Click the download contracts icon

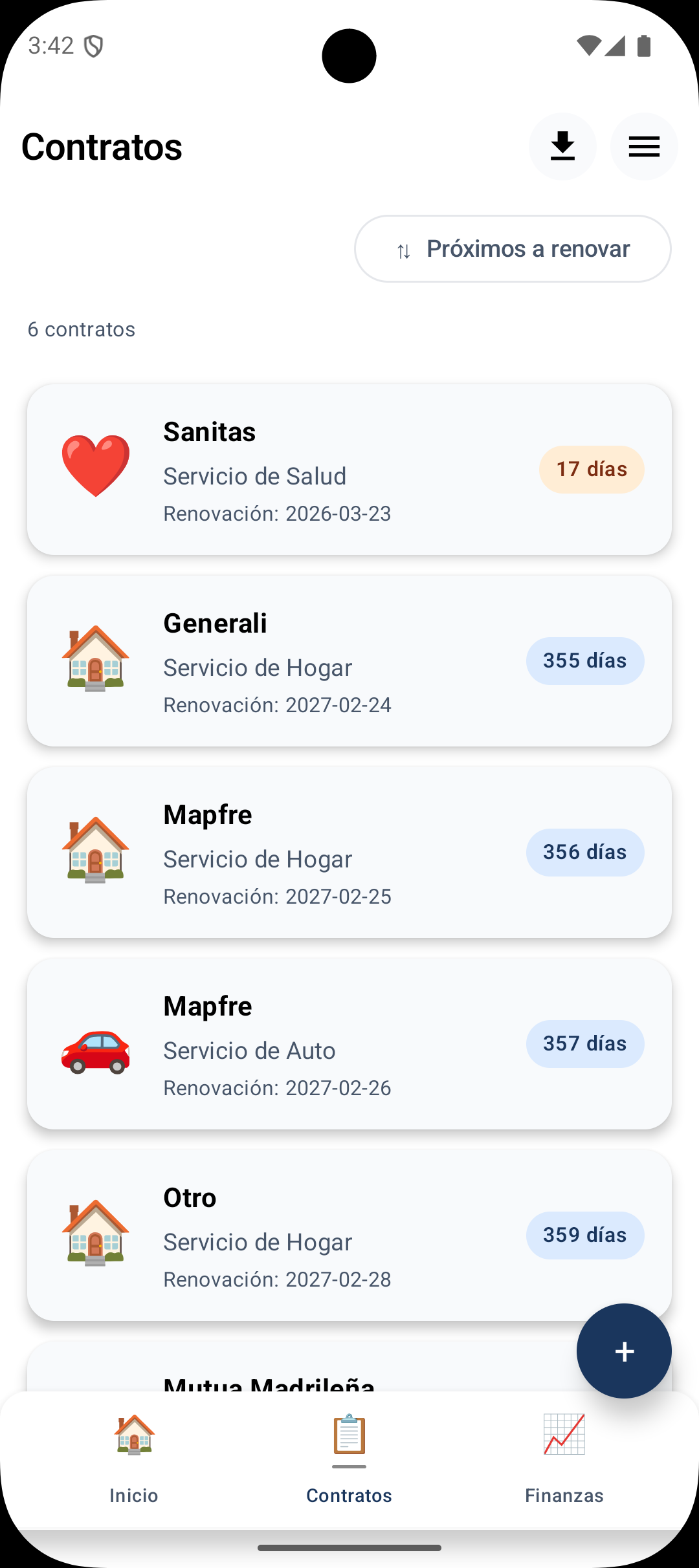(x=562, y=146)
